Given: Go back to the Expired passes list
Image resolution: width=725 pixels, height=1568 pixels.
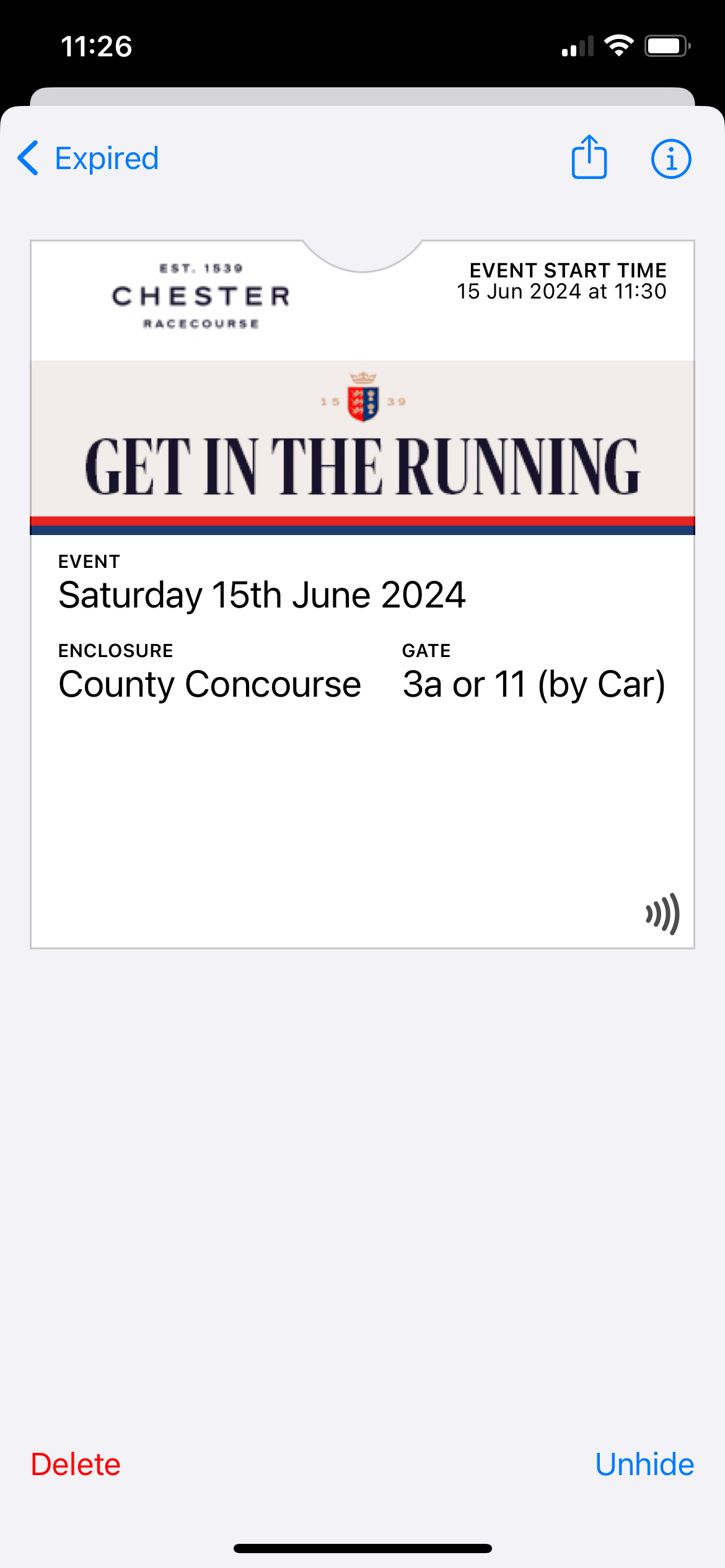Looking at the screenshot, I should point(88,159).
